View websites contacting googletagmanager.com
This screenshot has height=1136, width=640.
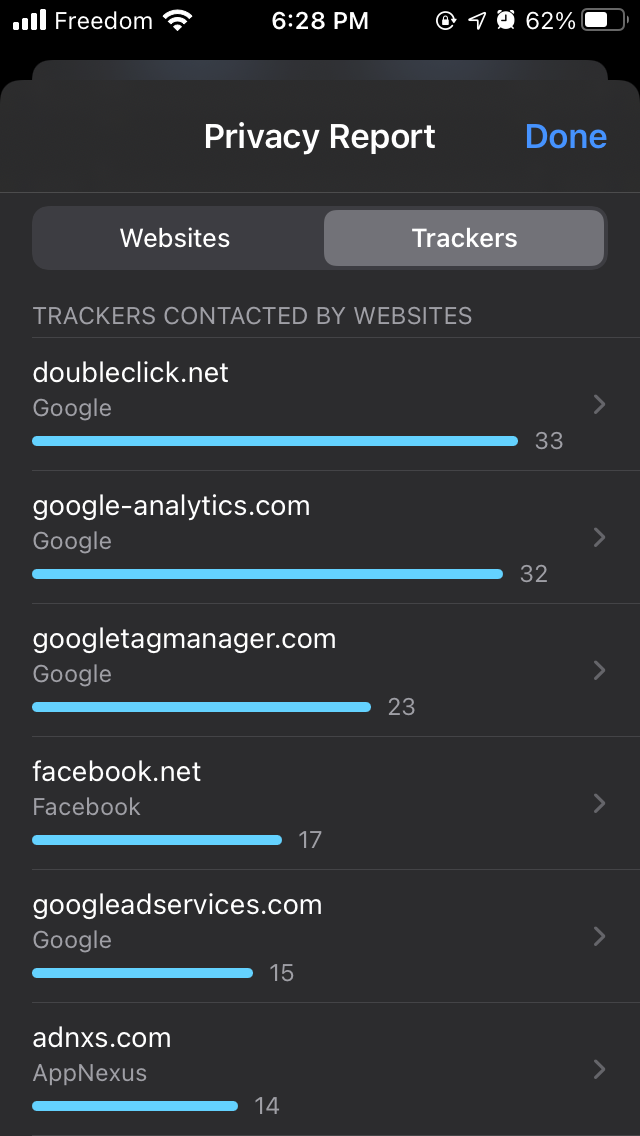(x=320, y=671)
